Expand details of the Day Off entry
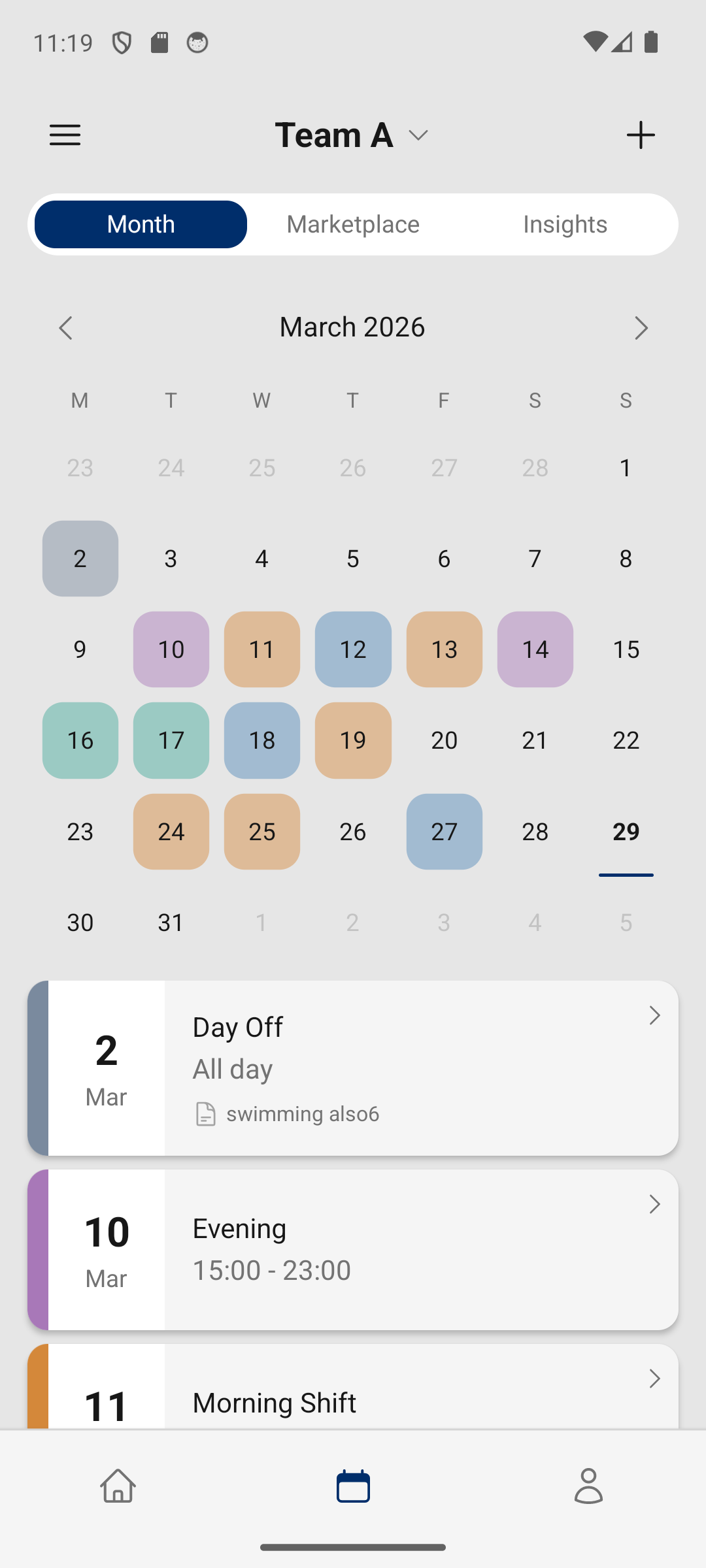The height and width of the screenshot is (1568, 706). coord(654,1015)
